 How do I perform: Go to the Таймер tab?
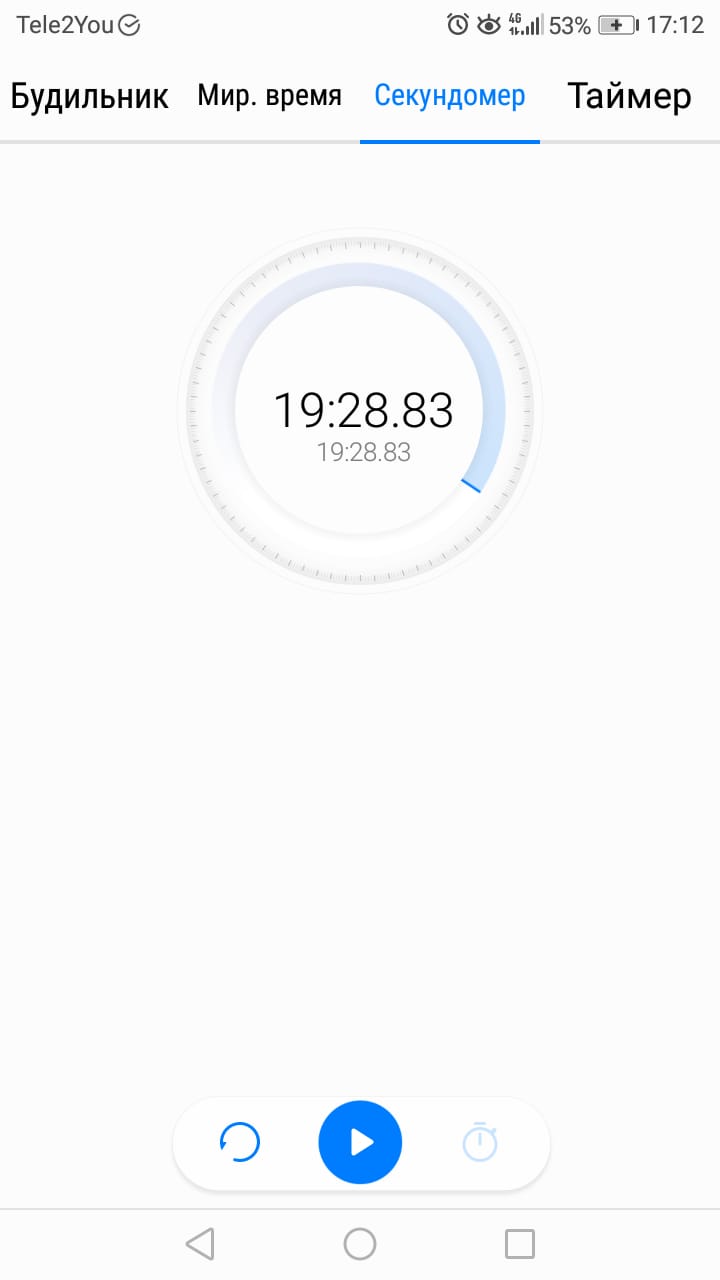pyautogui.click(x=629, y=97)
